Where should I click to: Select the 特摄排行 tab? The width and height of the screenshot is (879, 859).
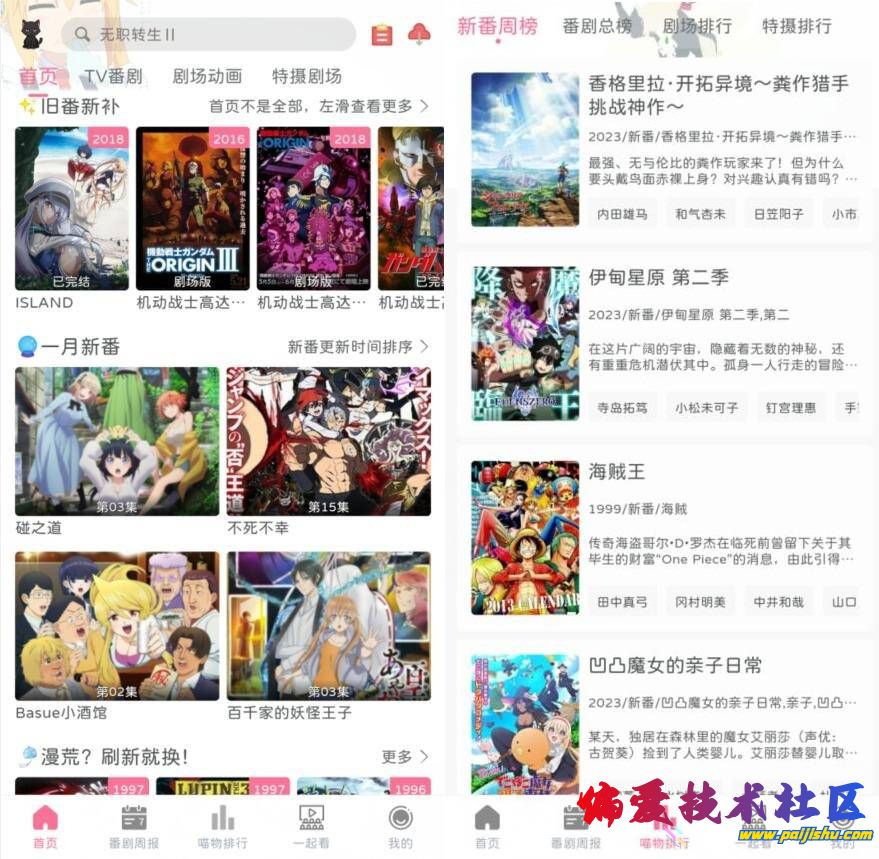pos(796,26)
